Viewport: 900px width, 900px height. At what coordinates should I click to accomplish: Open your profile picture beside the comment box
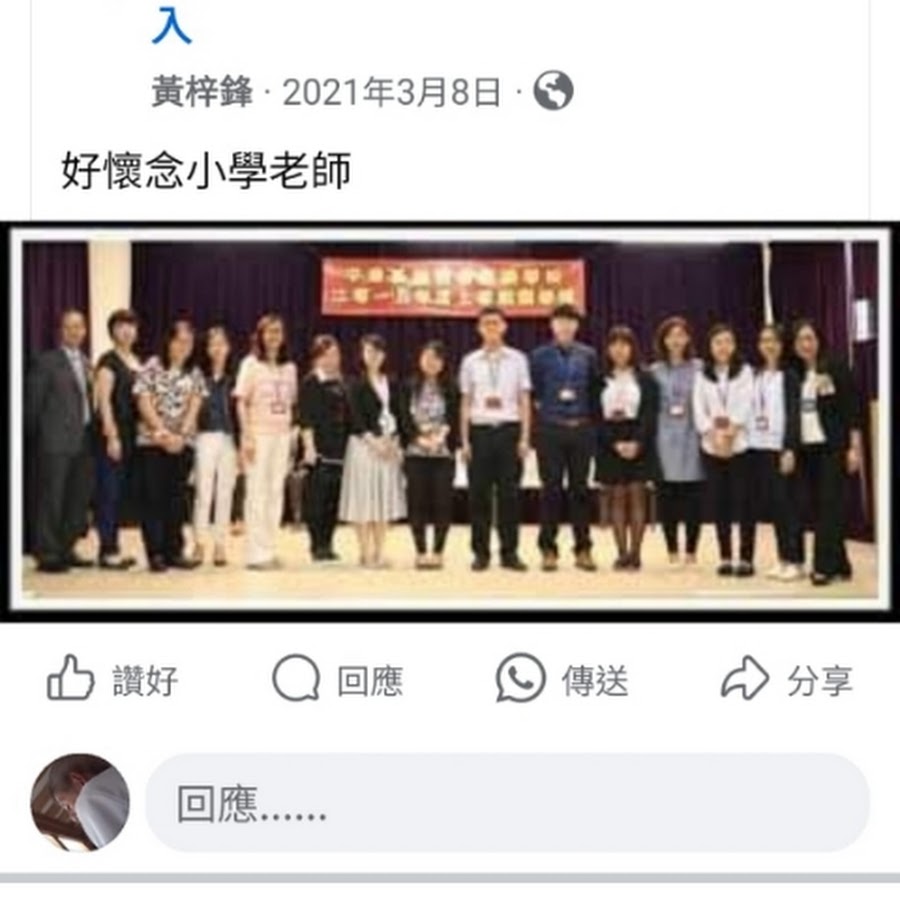point(80,802)
